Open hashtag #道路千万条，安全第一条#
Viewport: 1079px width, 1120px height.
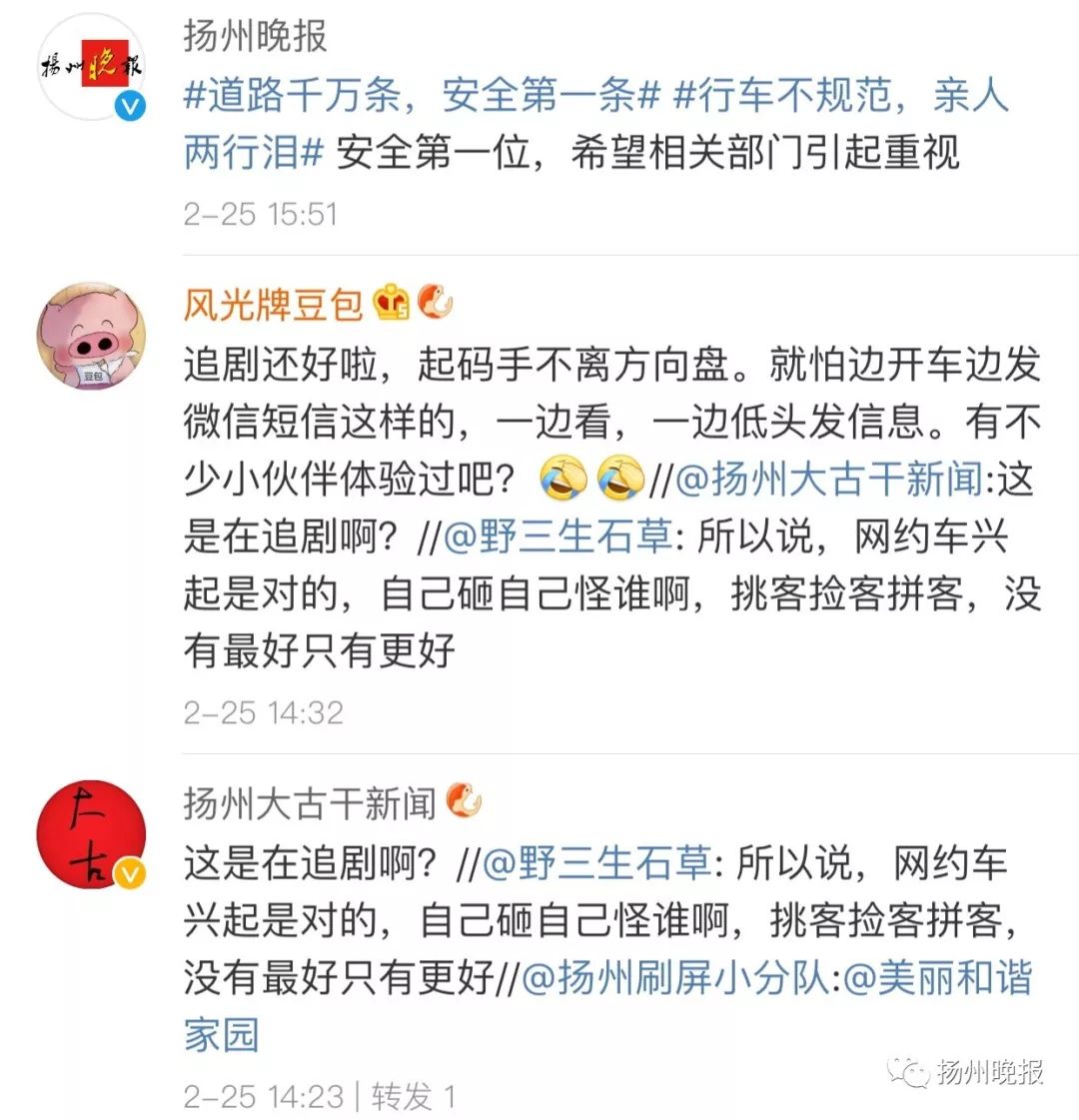click(x=423, y=95)
